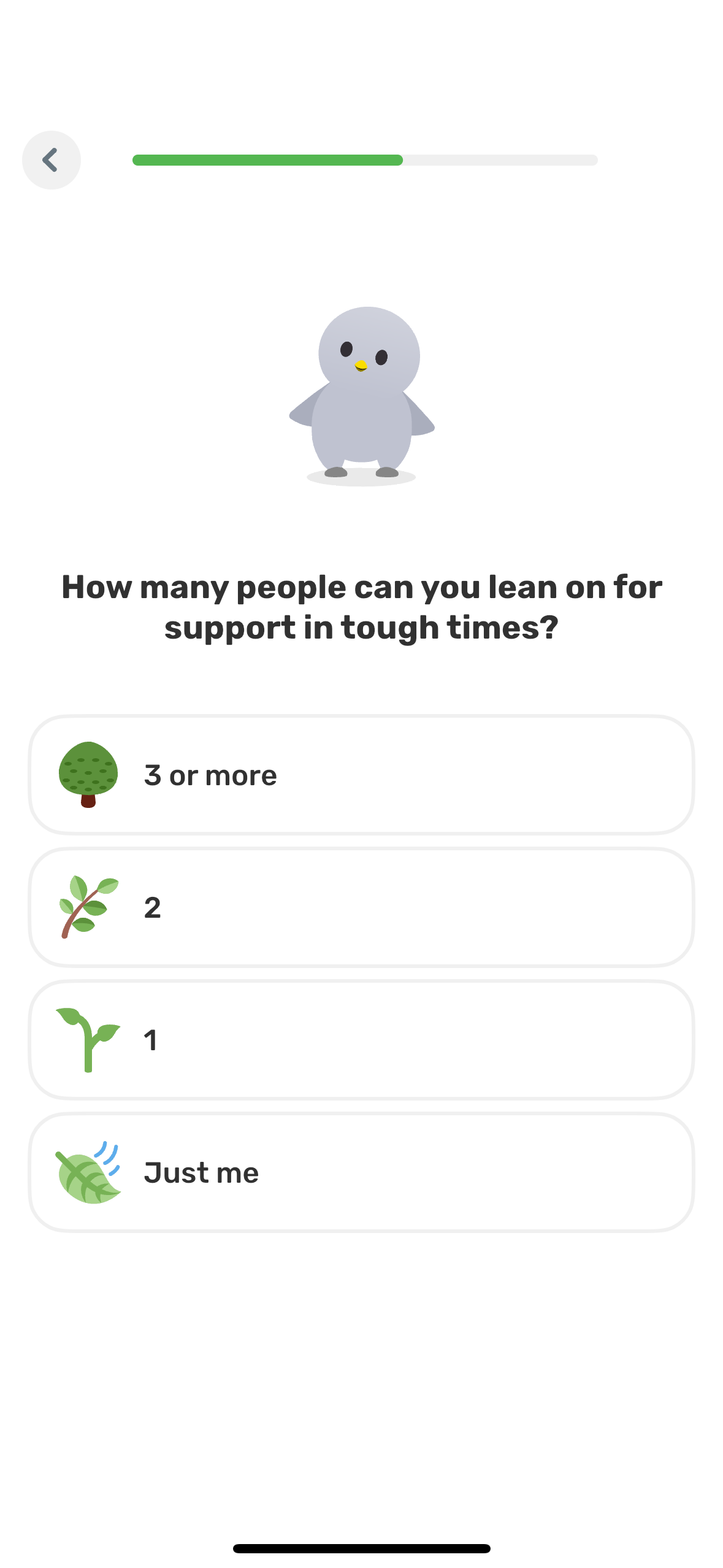Tap the penguin mascot character
723x1568 pixels.
[x=362, y=393]
